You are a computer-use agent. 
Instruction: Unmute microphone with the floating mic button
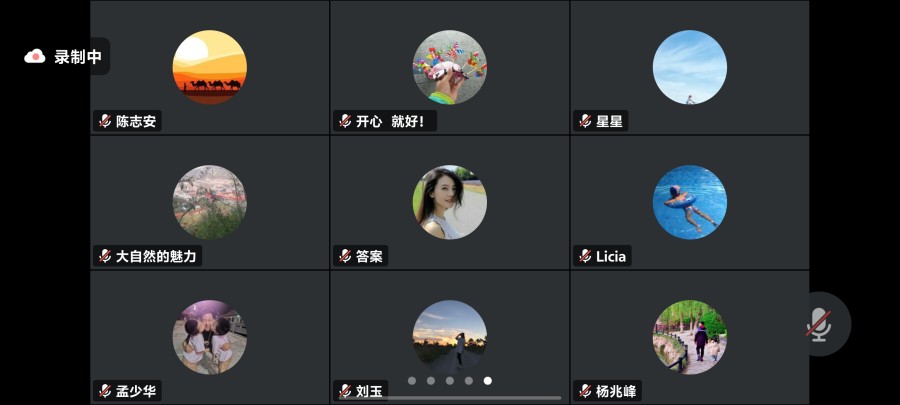[819, 324]
